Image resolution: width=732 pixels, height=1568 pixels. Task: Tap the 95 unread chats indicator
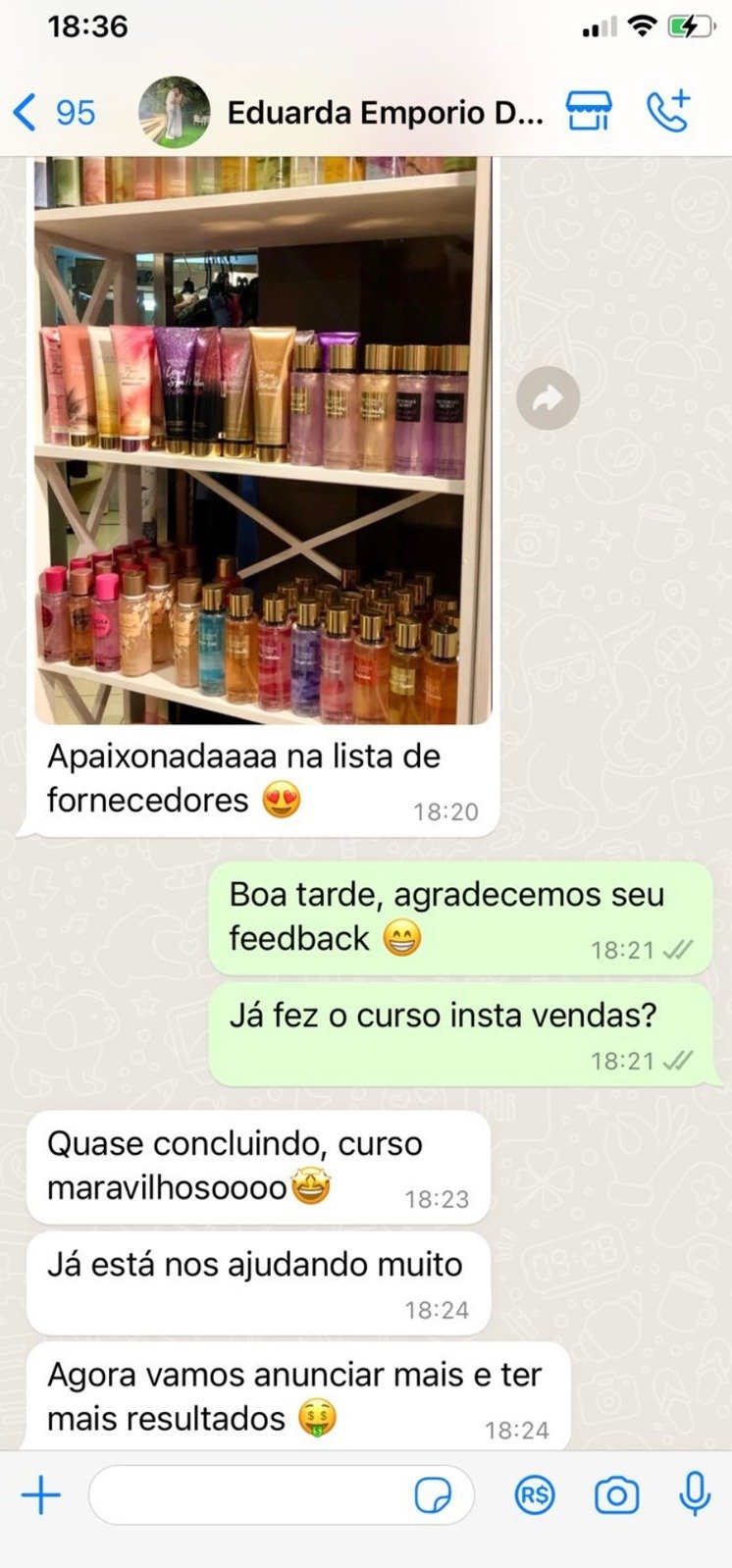click(x=74, y=112)
